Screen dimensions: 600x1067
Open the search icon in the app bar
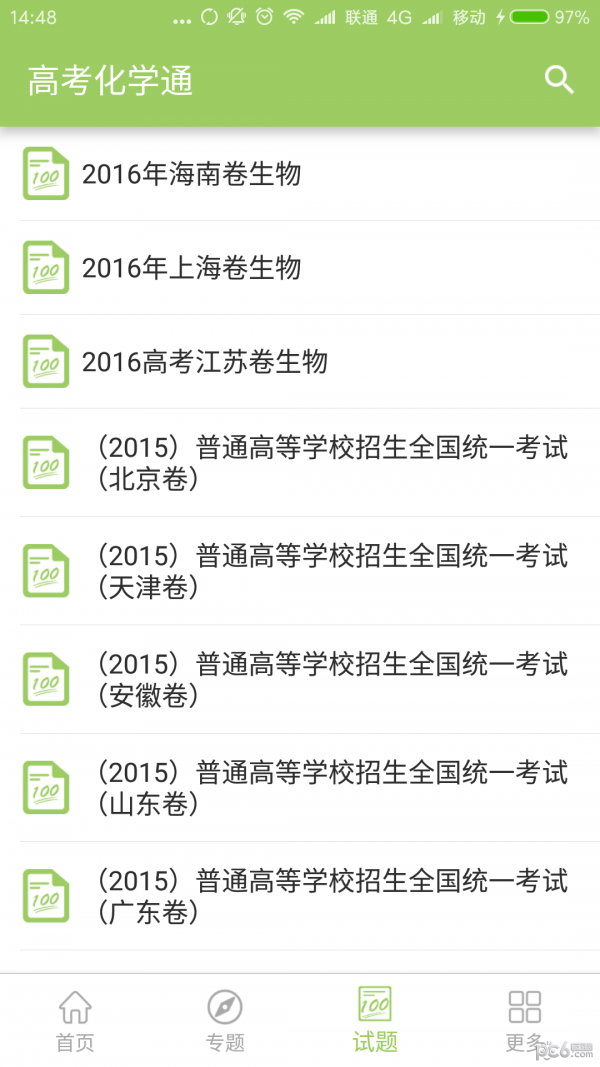(x=559, y=80)
